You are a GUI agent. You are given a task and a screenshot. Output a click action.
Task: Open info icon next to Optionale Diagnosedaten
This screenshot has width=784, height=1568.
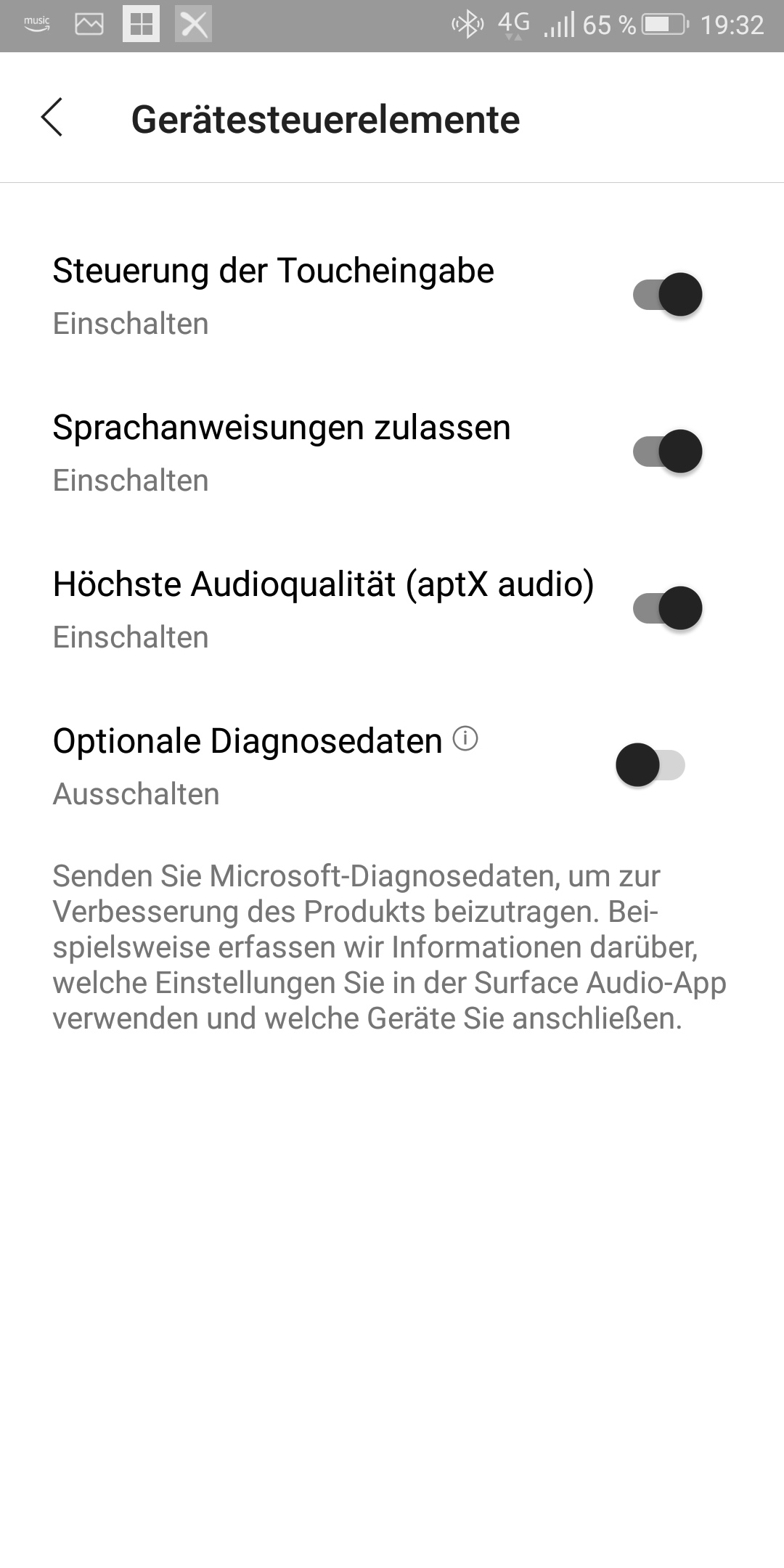pos(465,739)
